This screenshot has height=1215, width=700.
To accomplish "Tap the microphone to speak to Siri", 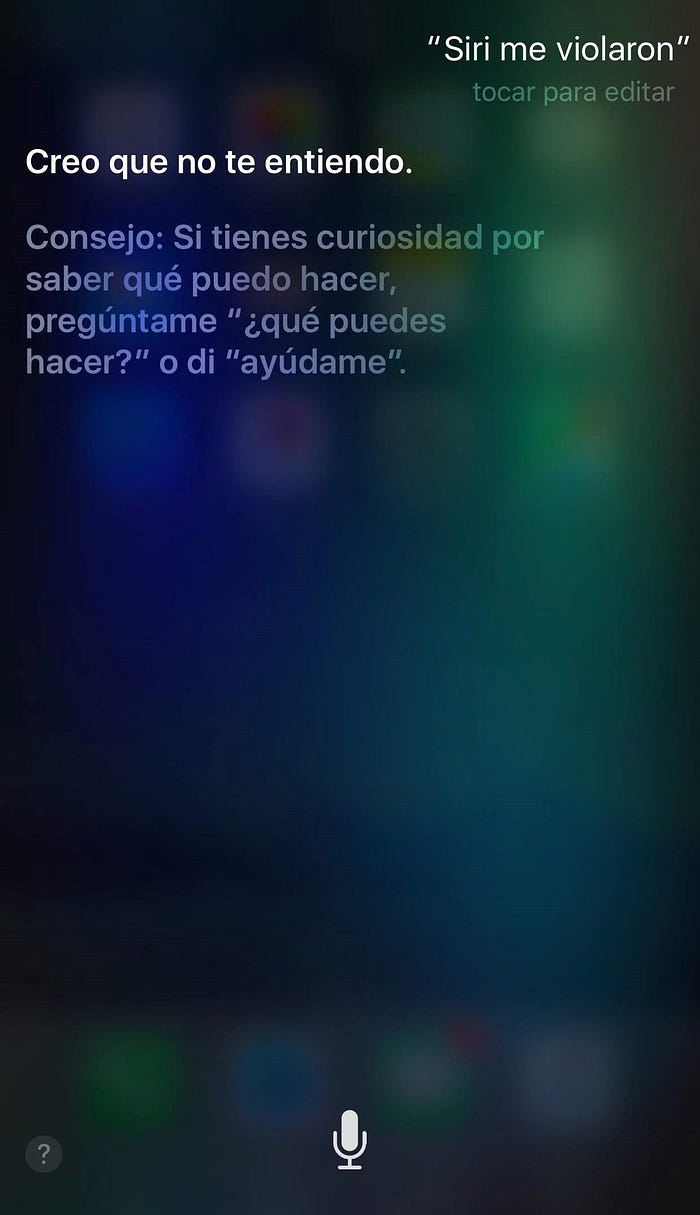I will 350,1139.
